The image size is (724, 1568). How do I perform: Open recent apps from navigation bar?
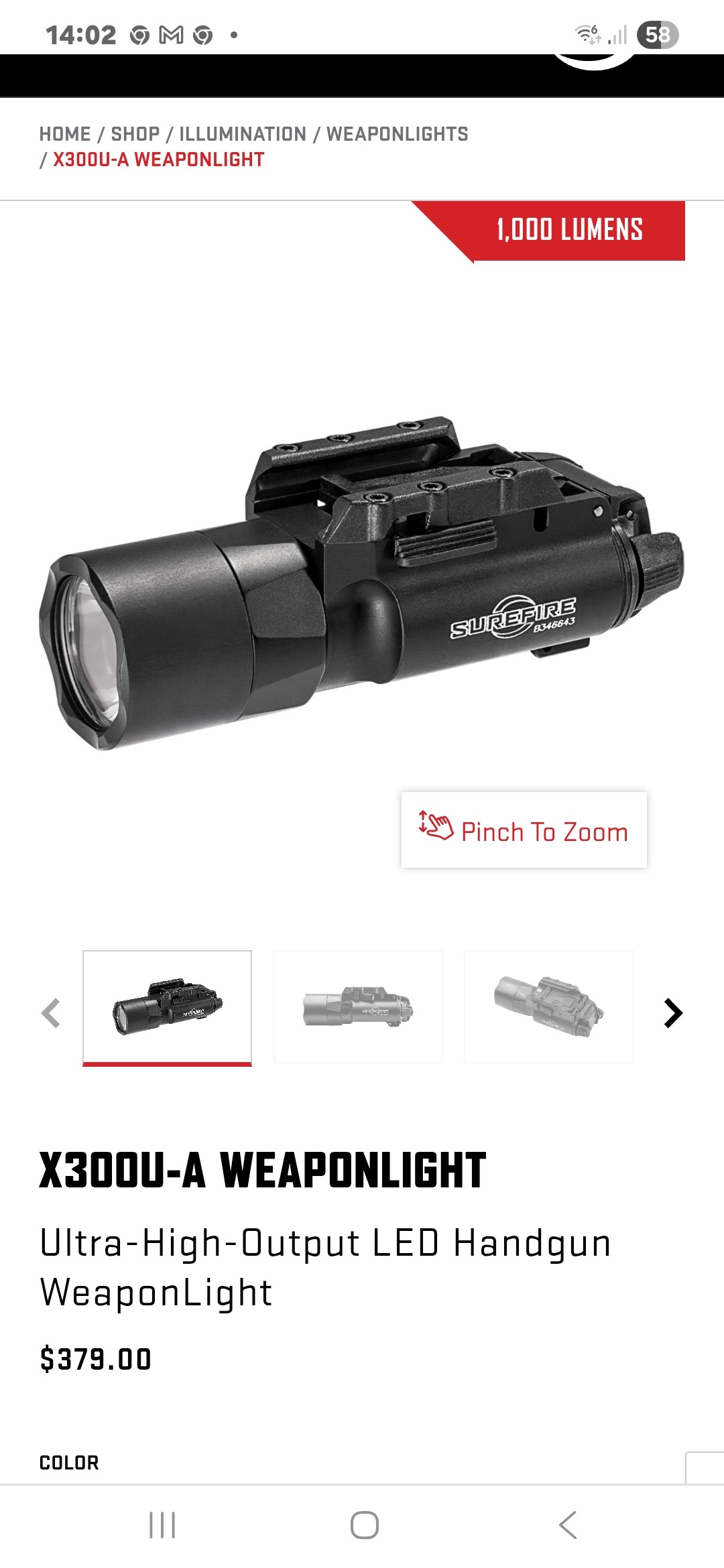coord(162,1526)
